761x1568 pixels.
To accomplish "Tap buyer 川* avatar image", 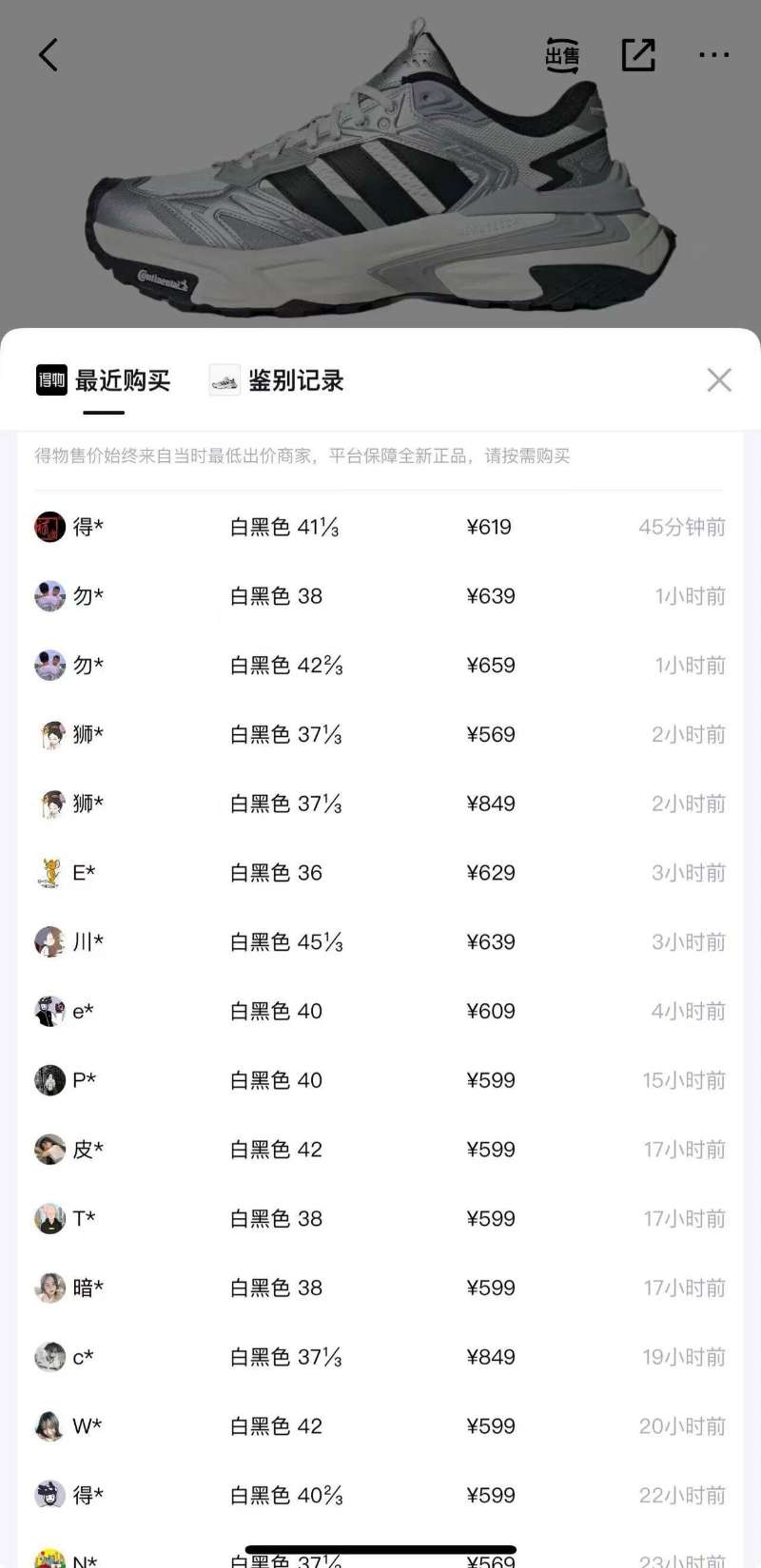I will [x=49, y=941].
